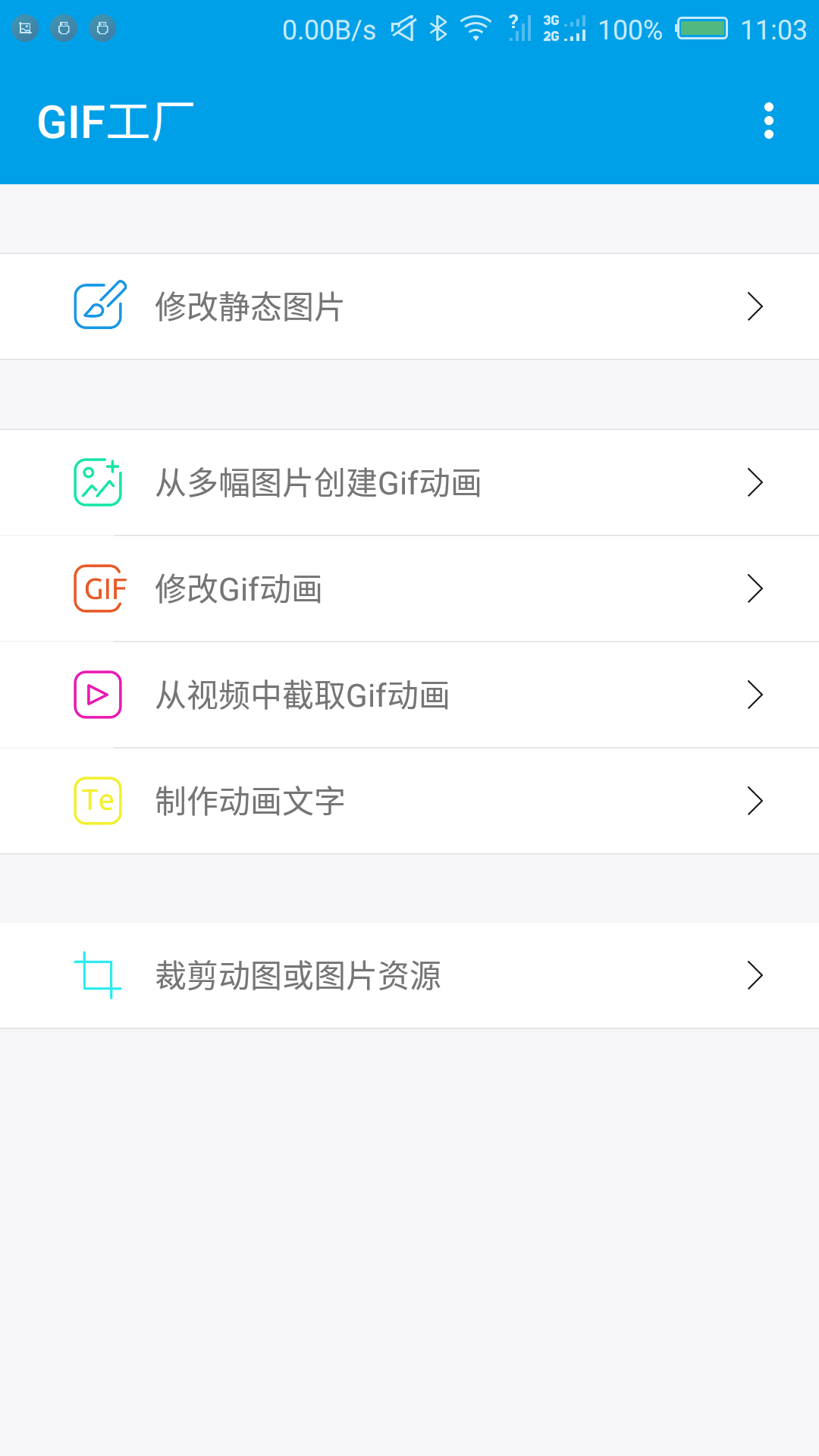The width and height of the screenshot is (819, 1456).
Task: Click the magenta video play icon for video capture
Action: click(97, 694)
